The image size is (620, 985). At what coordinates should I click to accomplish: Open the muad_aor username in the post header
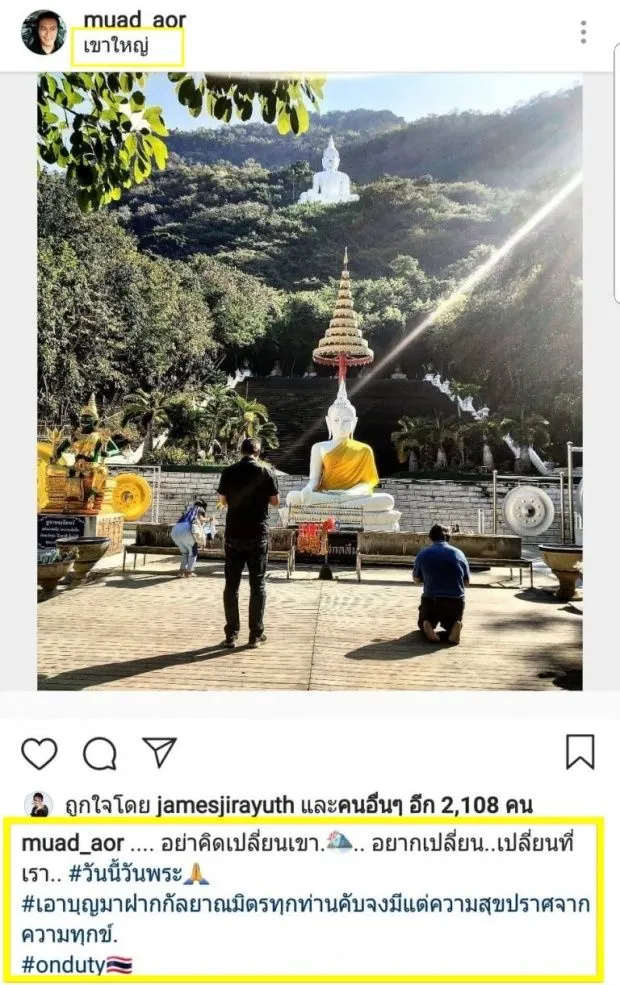point(134,20)
